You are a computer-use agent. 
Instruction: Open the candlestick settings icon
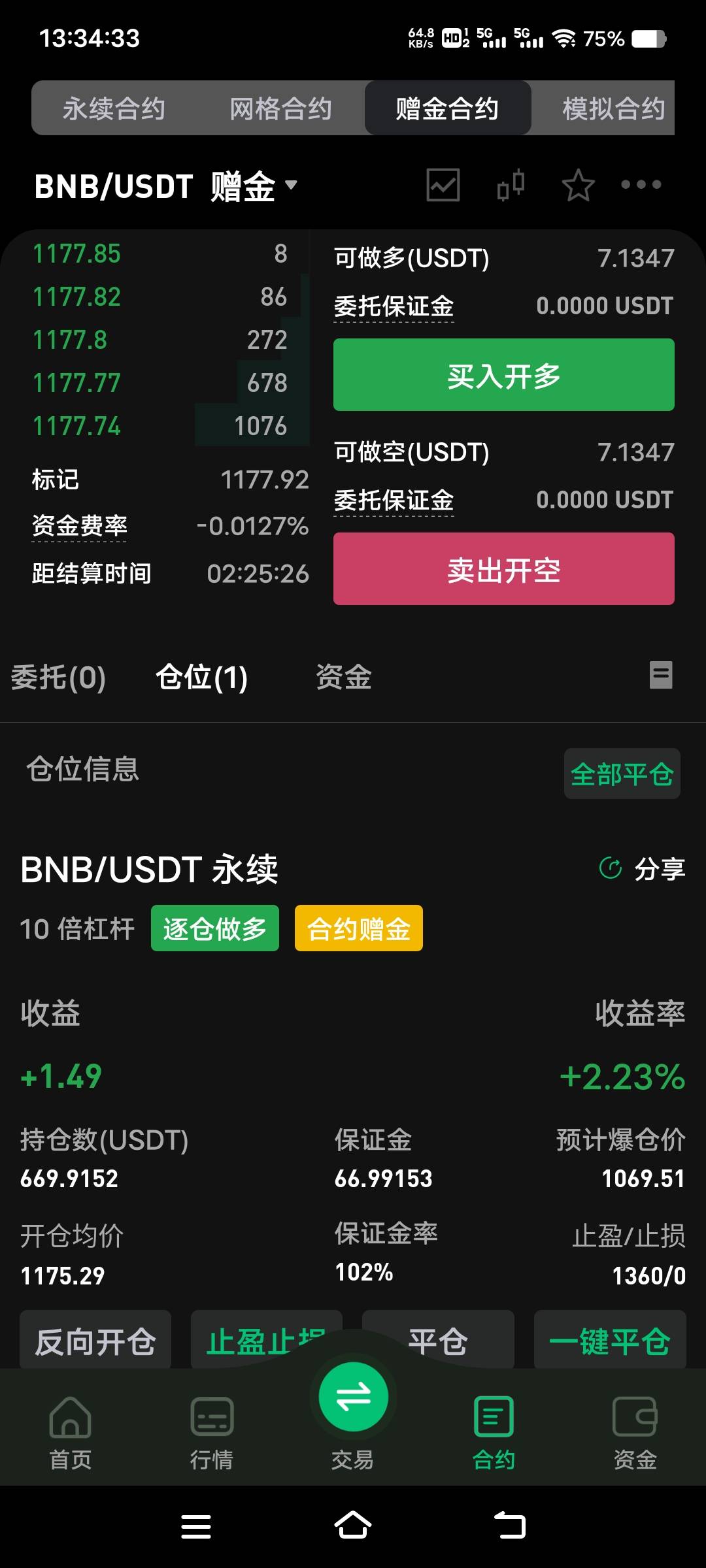coord(511,185)
